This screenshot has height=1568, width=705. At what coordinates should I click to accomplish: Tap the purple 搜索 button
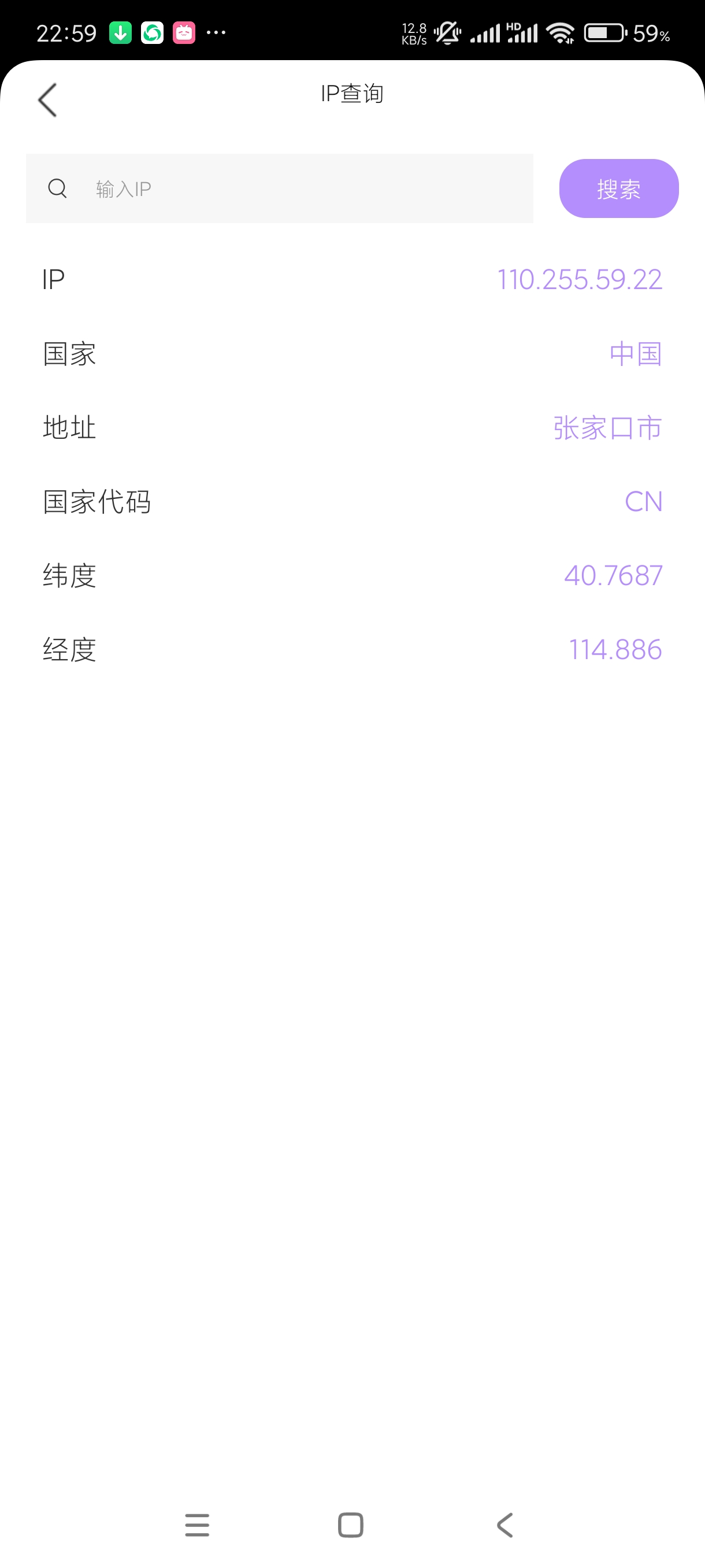coord(618,188)
